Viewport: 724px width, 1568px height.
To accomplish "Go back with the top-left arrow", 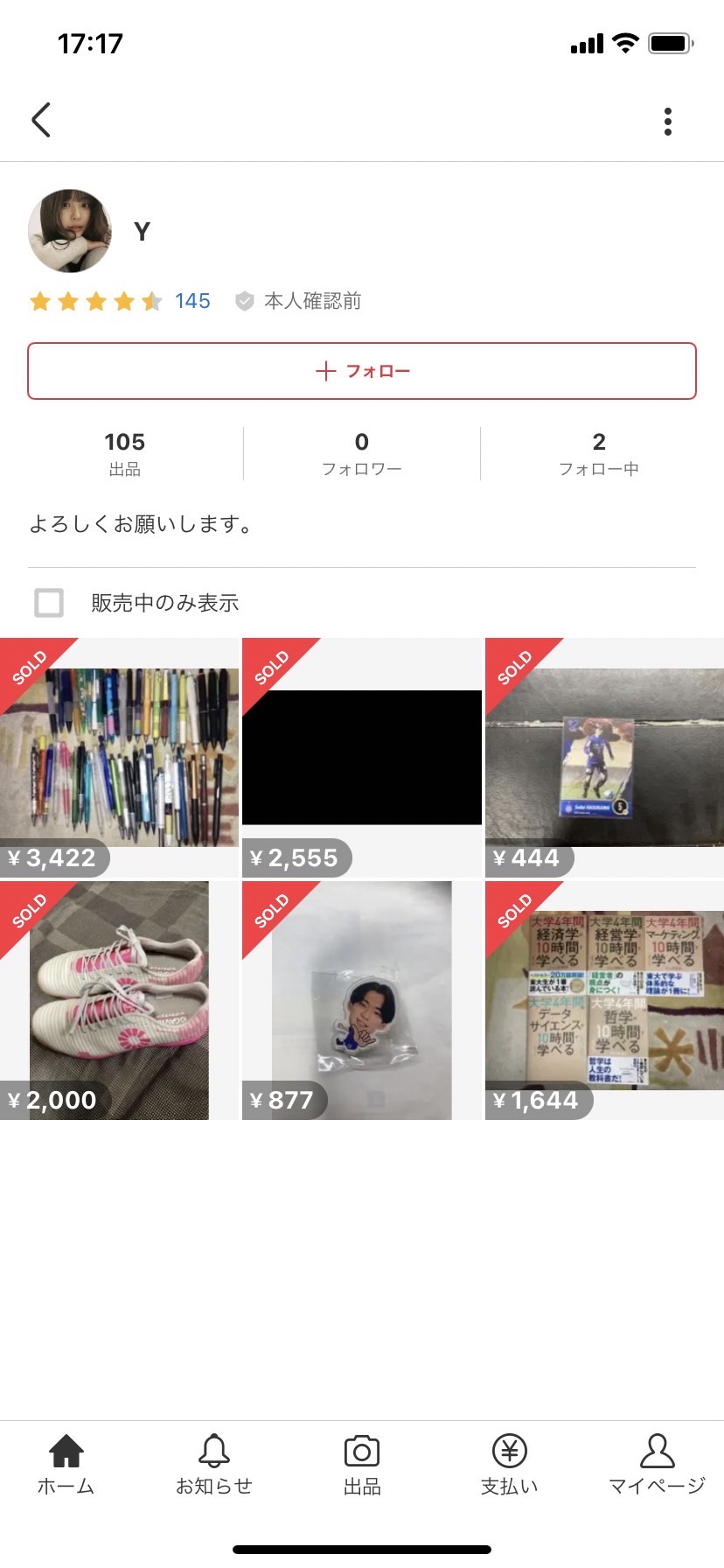I will click(41, 120).
